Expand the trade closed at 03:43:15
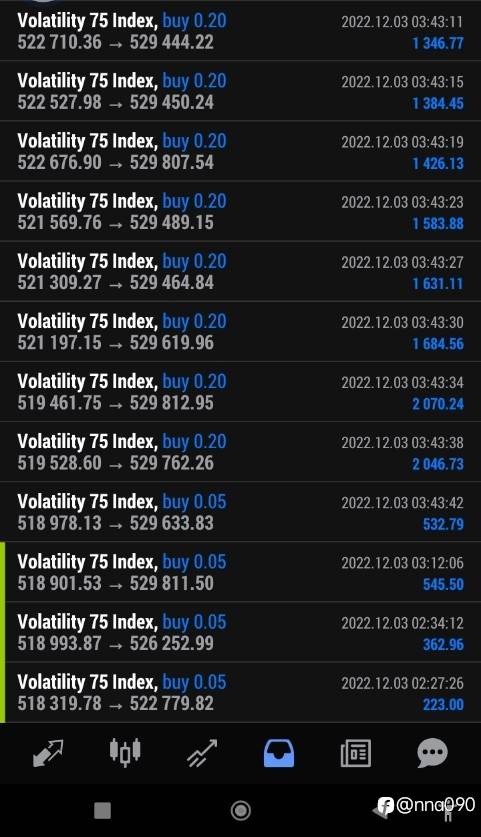This screenshot has height=837, width=481. click(x=240, y=91)
